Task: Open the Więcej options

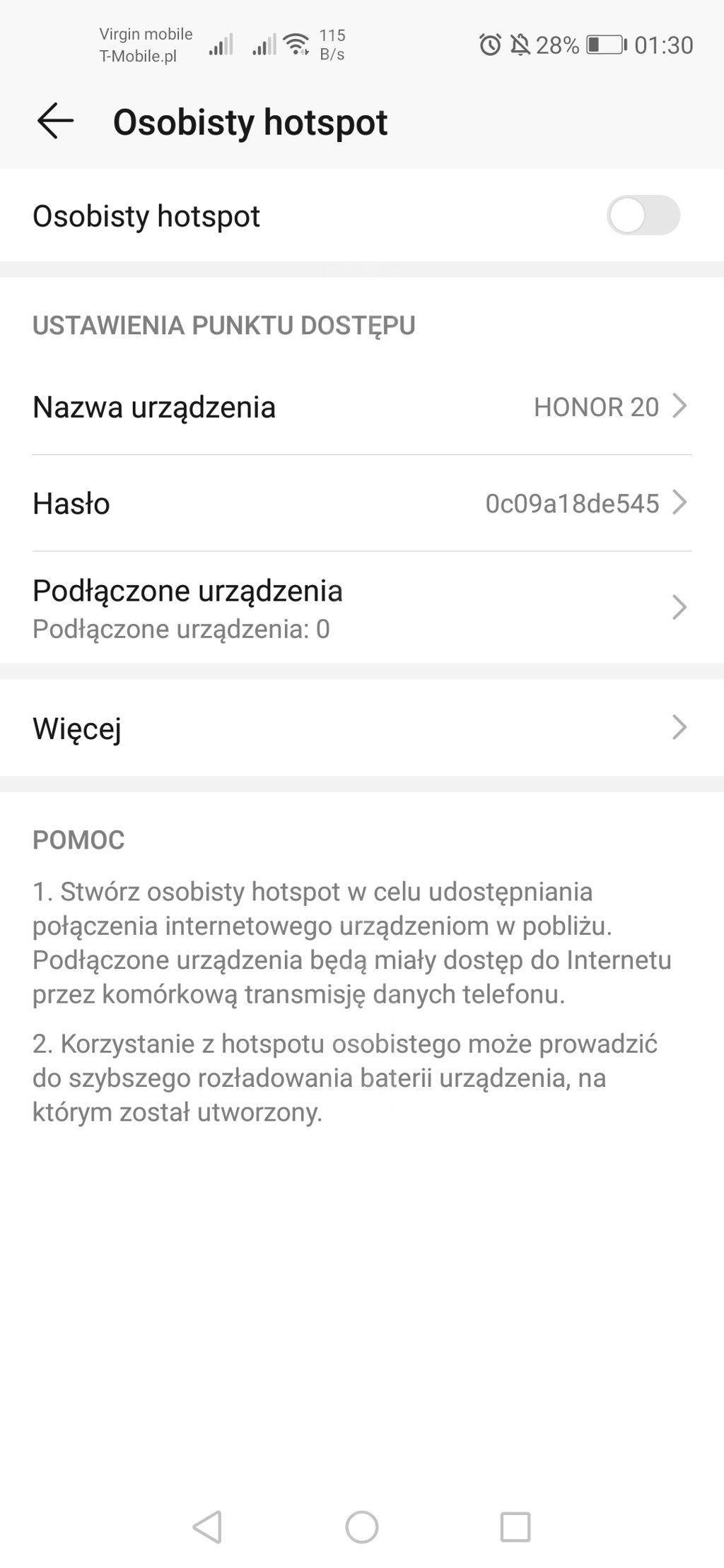Action: click(x=362, y=728)
